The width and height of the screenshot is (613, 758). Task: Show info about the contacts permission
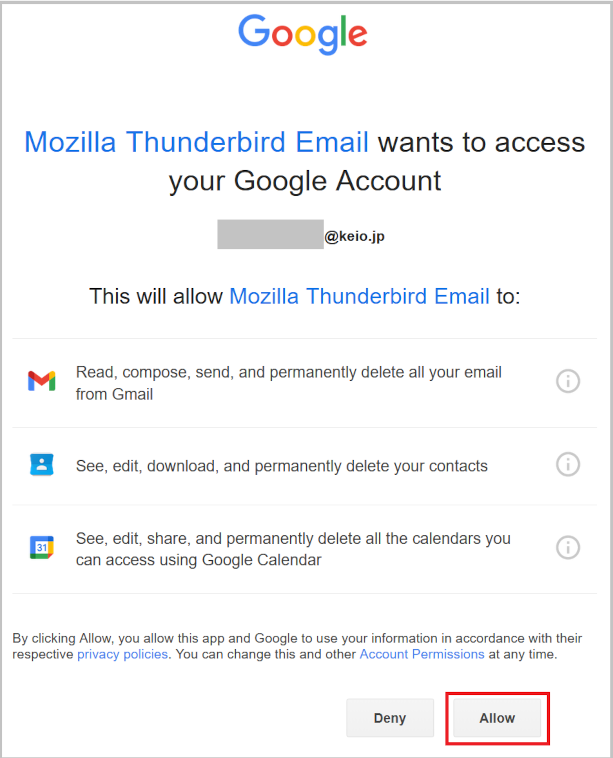[568, 465]
